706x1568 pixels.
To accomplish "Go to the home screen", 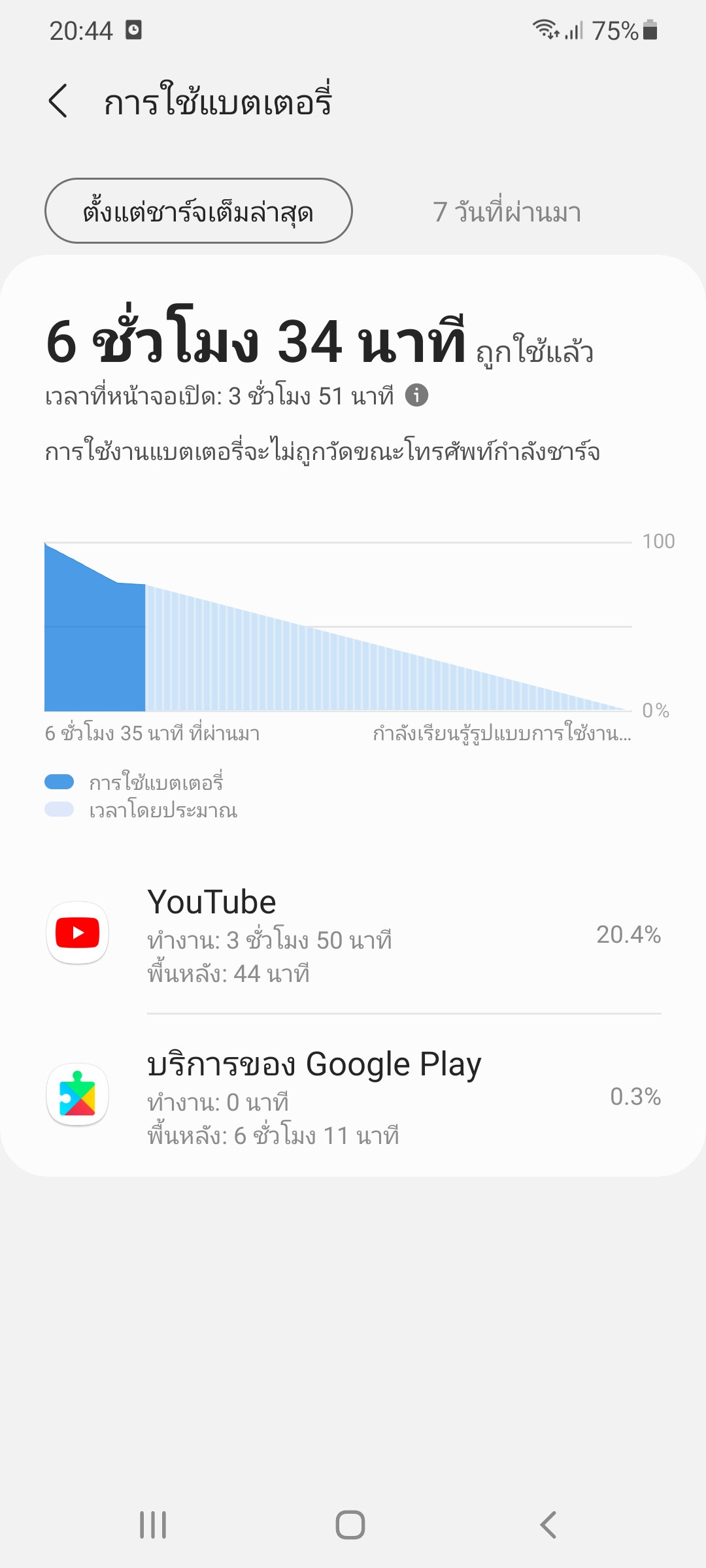I will coord(350,1525).
